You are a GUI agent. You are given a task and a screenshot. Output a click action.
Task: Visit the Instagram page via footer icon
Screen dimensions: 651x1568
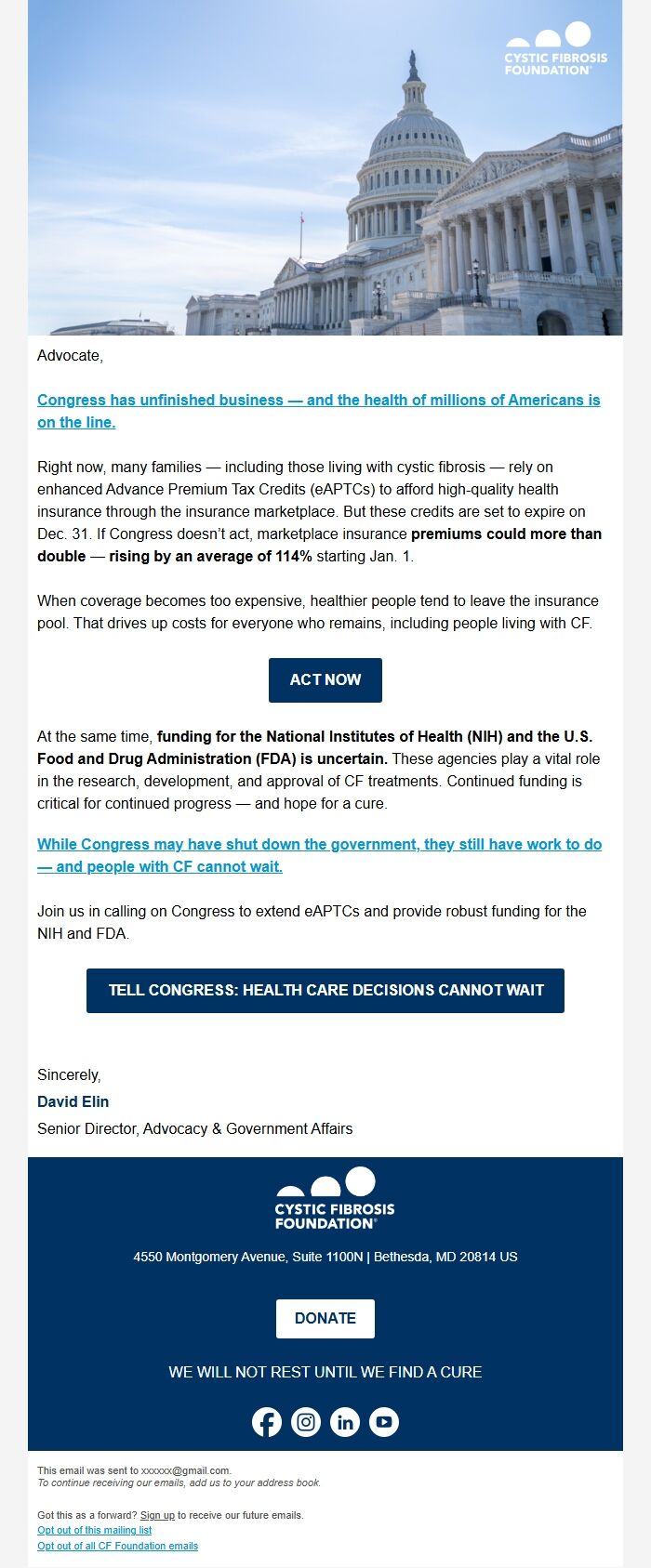[306, 1422]
